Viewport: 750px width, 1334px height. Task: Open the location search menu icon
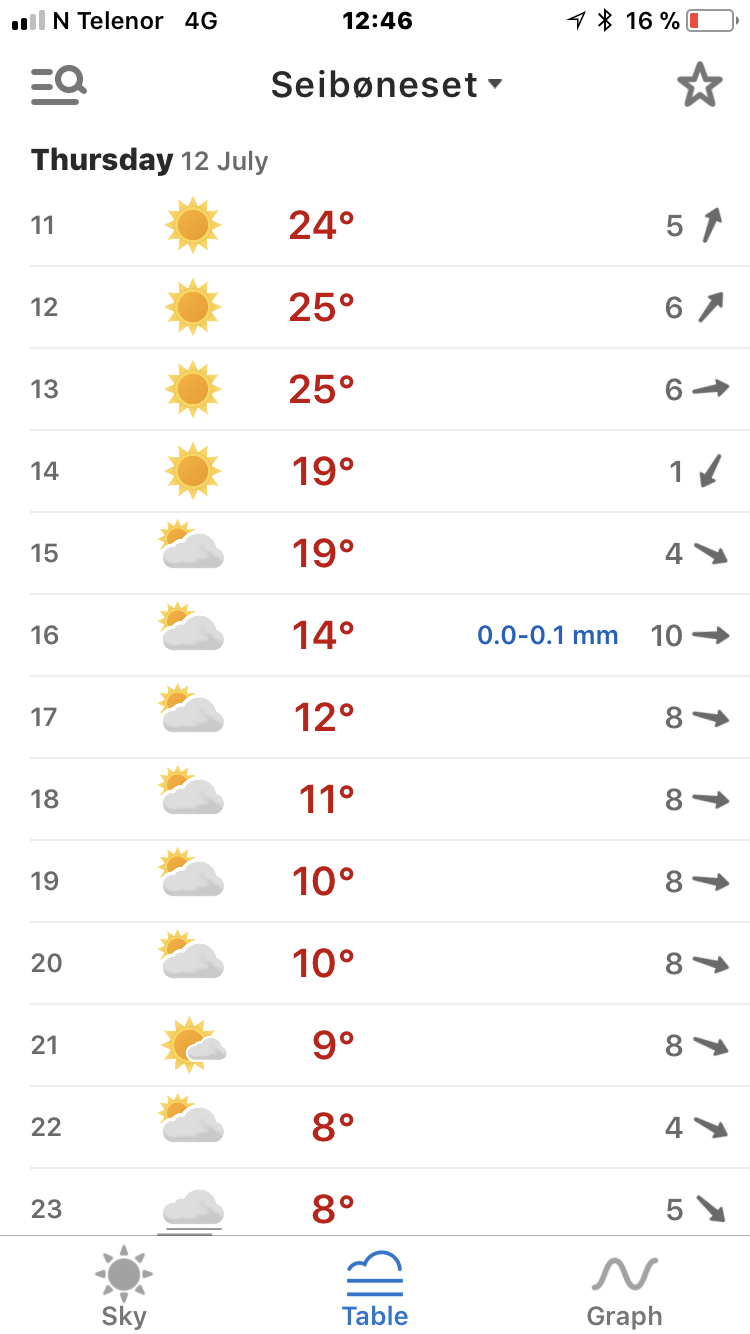click(58, 85)
